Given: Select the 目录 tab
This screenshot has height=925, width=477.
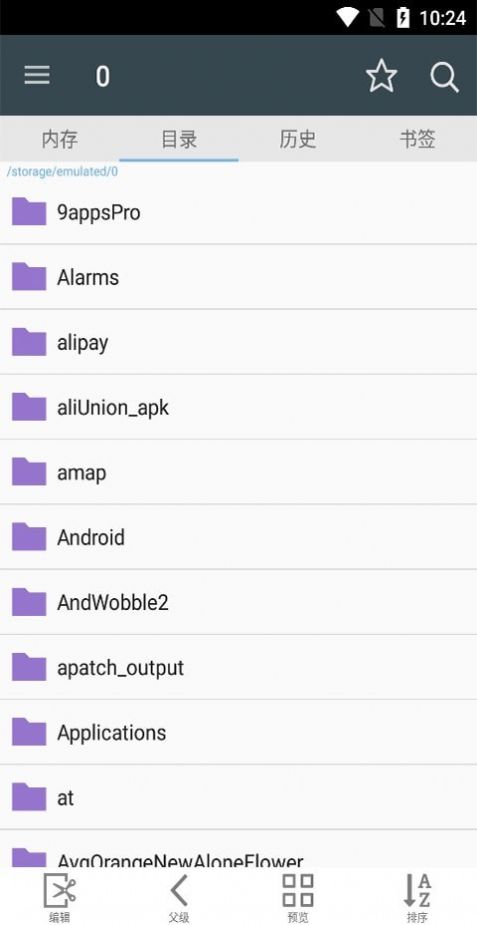Looking at the screenshot, I should point(179,139).
